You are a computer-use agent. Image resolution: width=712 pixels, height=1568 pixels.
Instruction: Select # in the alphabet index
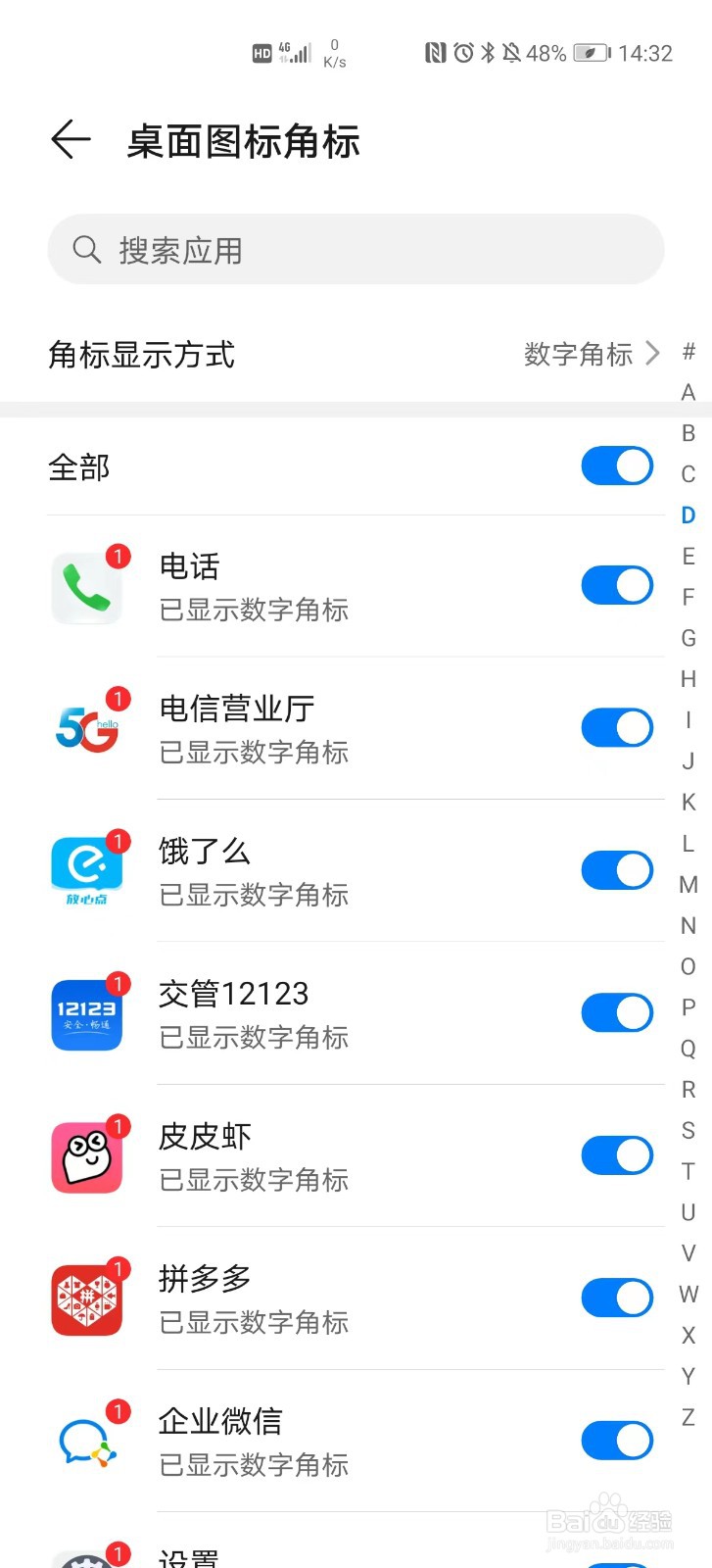(688, 352)
